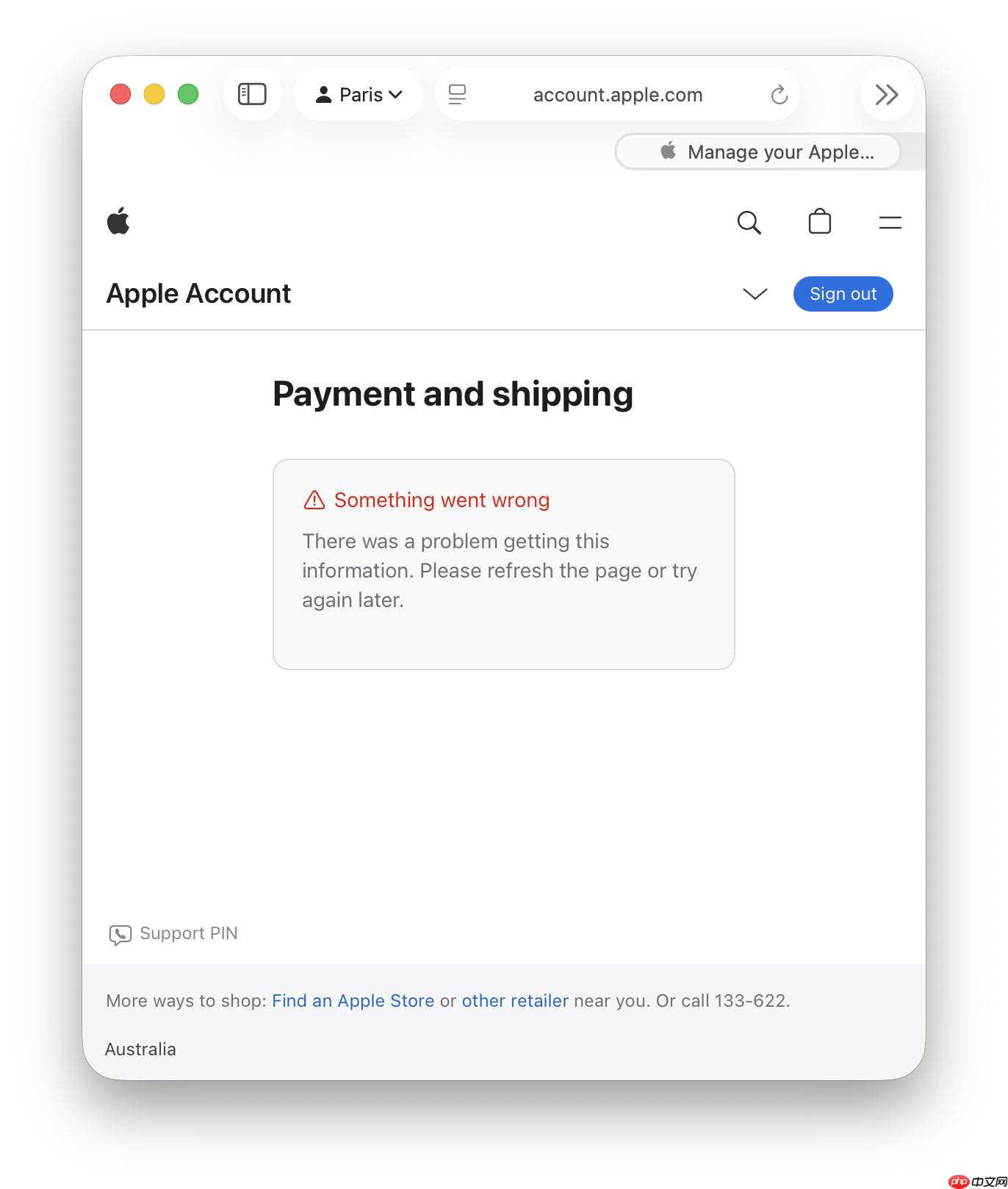
Task: Change the Australia region
Action: [x=140, y=1049]
